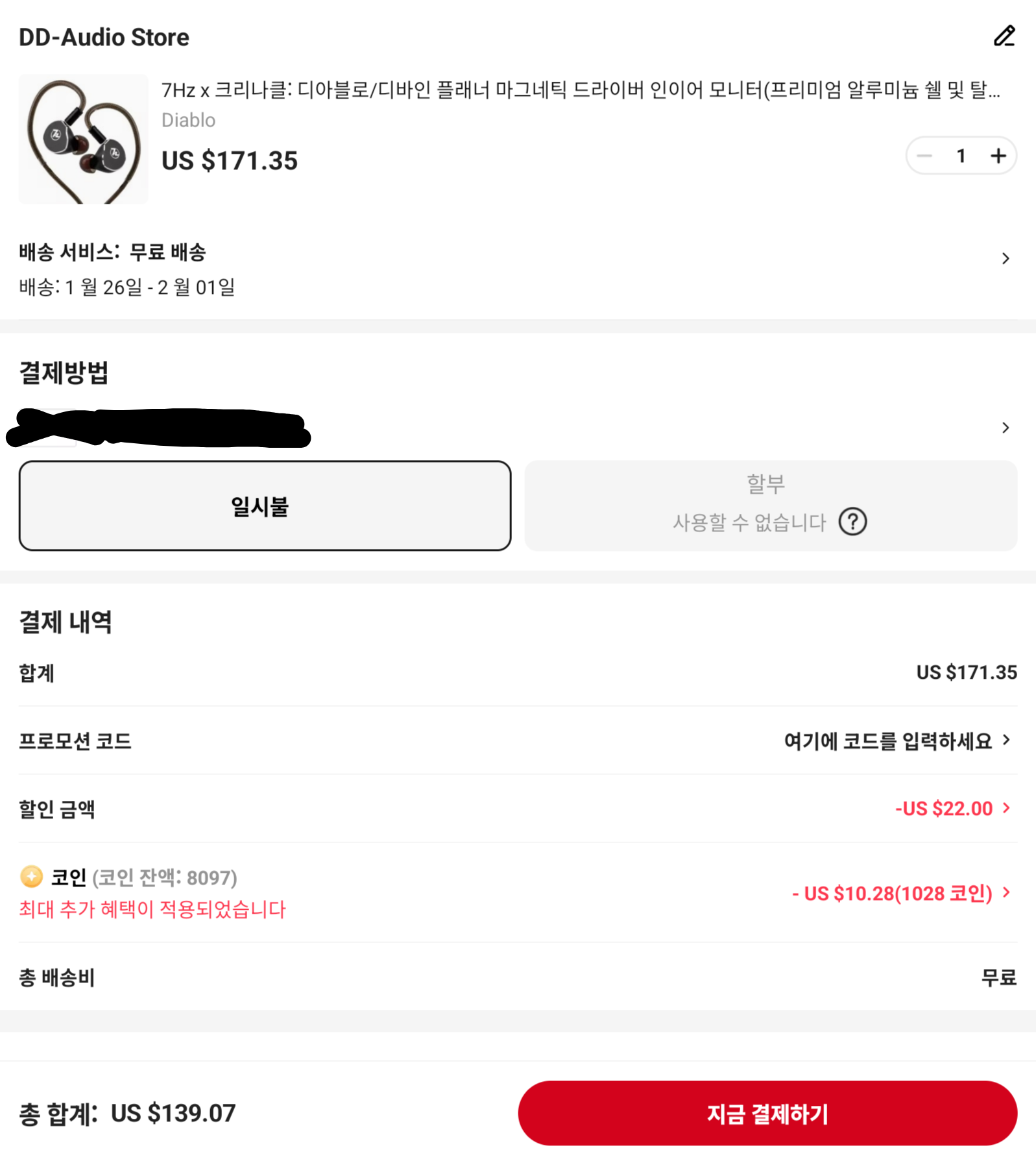Click the 결제 내역 section header

click(65, 621)
